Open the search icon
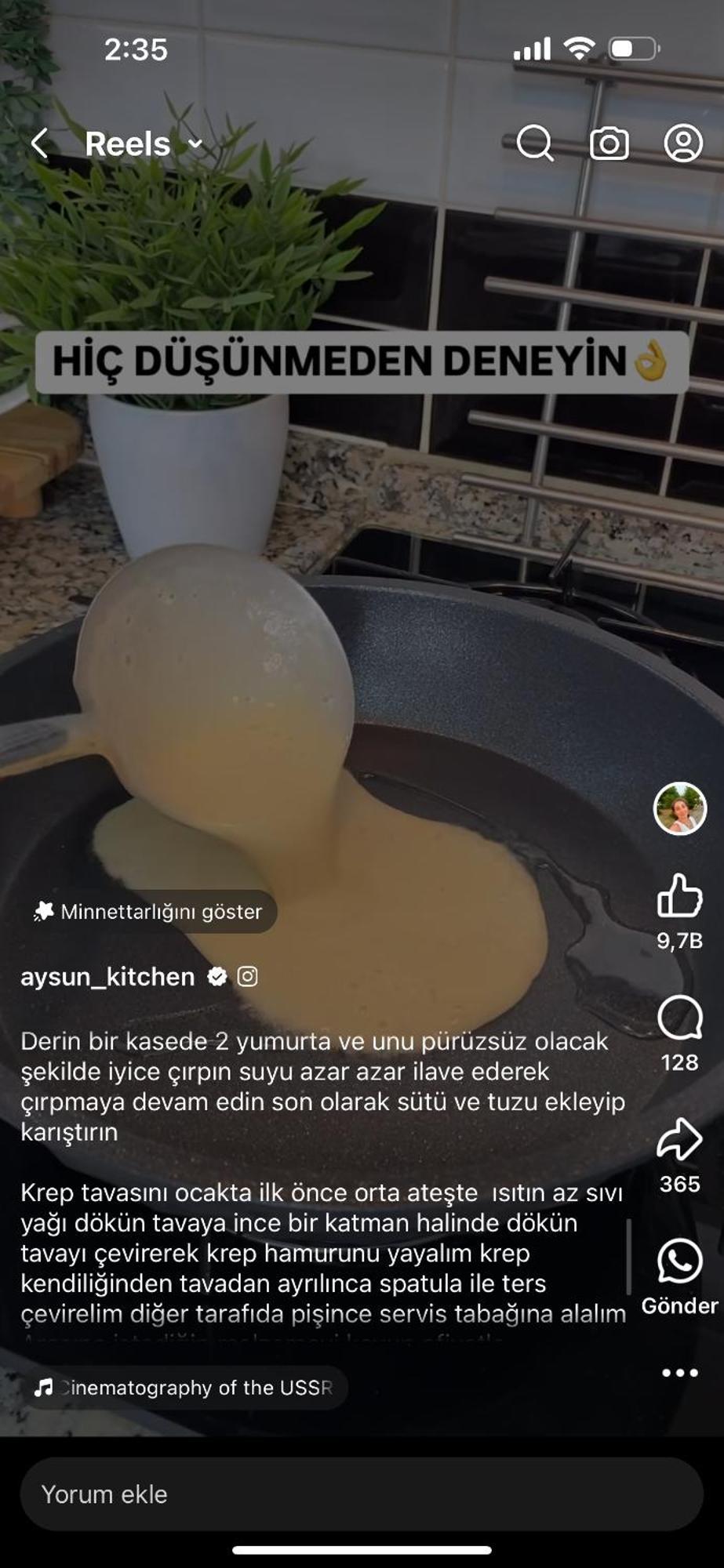 click(535, 143)
